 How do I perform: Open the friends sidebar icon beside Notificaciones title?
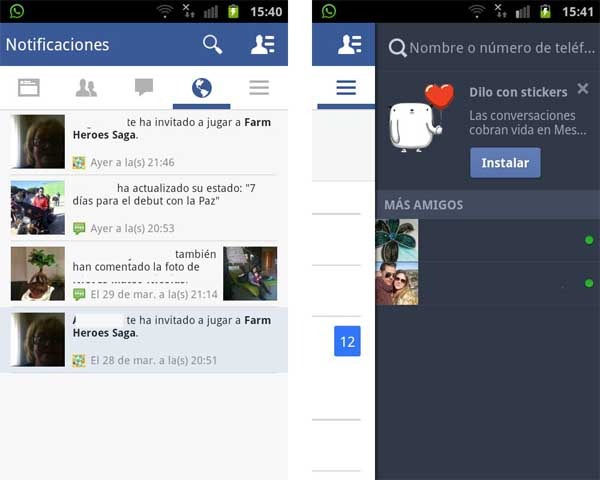point(262,44)
